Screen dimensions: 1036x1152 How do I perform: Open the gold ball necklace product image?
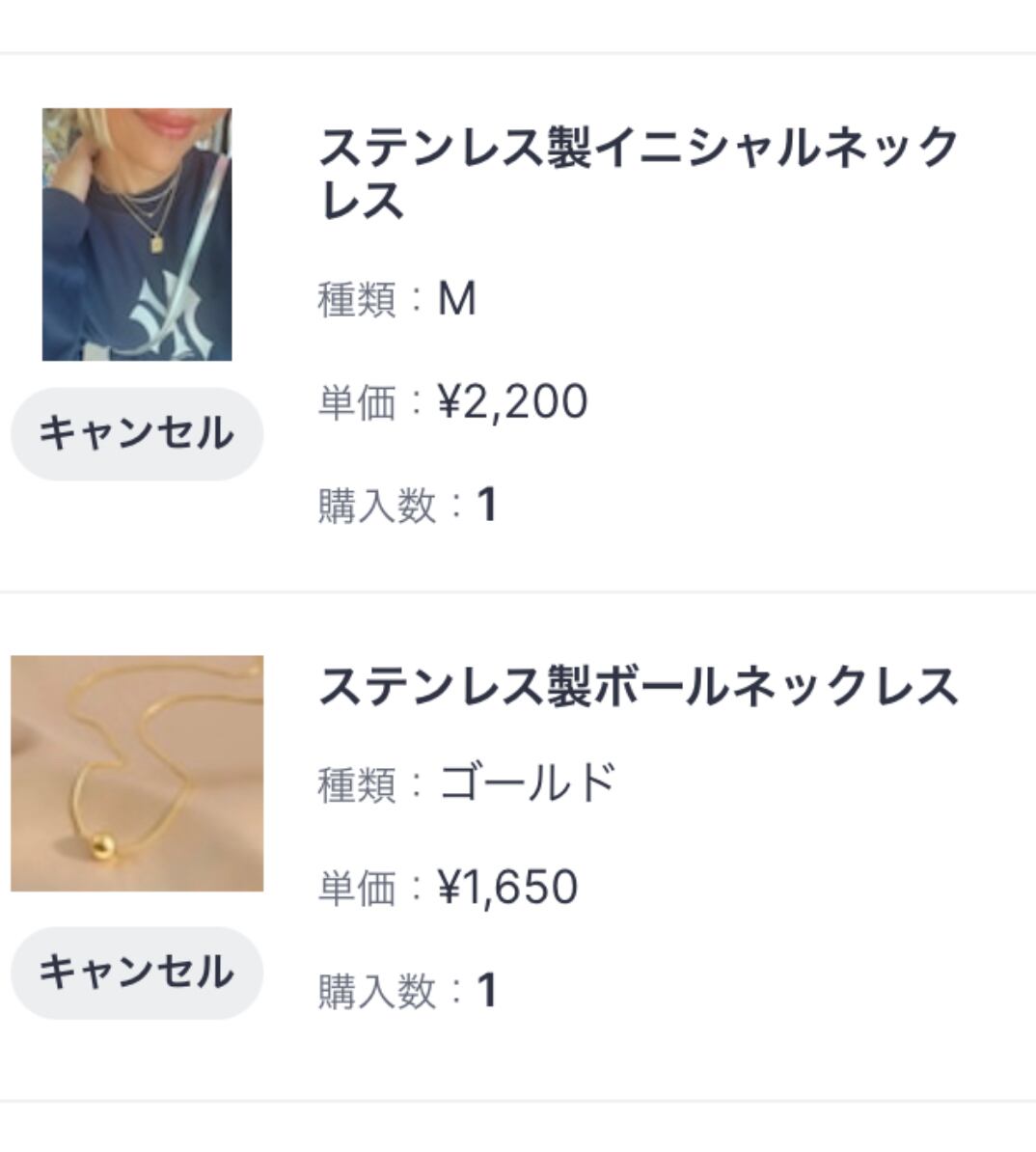(137, 774)
